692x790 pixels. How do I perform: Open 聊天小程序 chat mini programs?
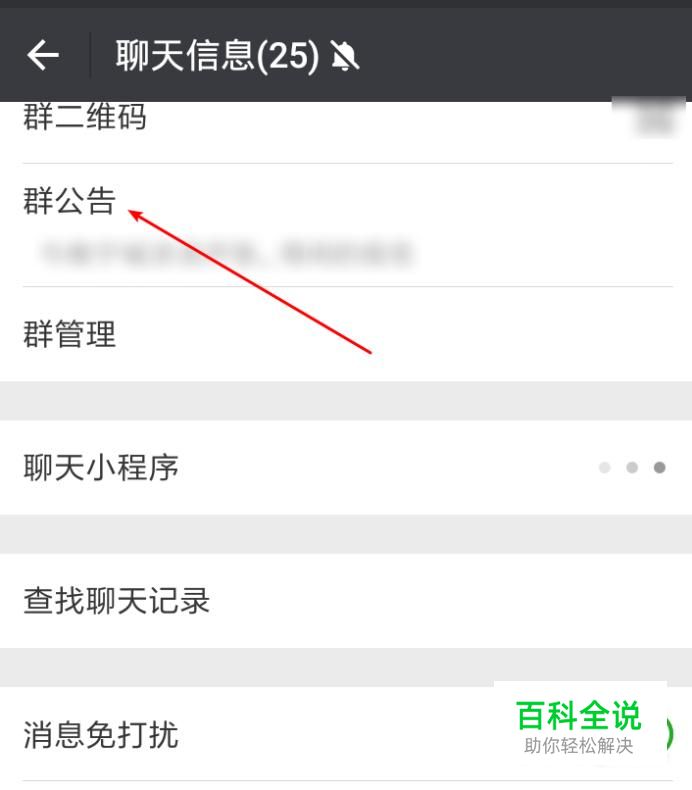(346, 468)
